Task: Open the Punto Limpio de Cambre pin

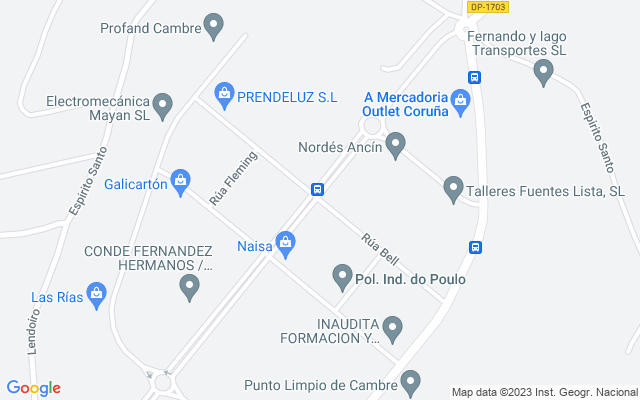Action: (x=411, y=381)
